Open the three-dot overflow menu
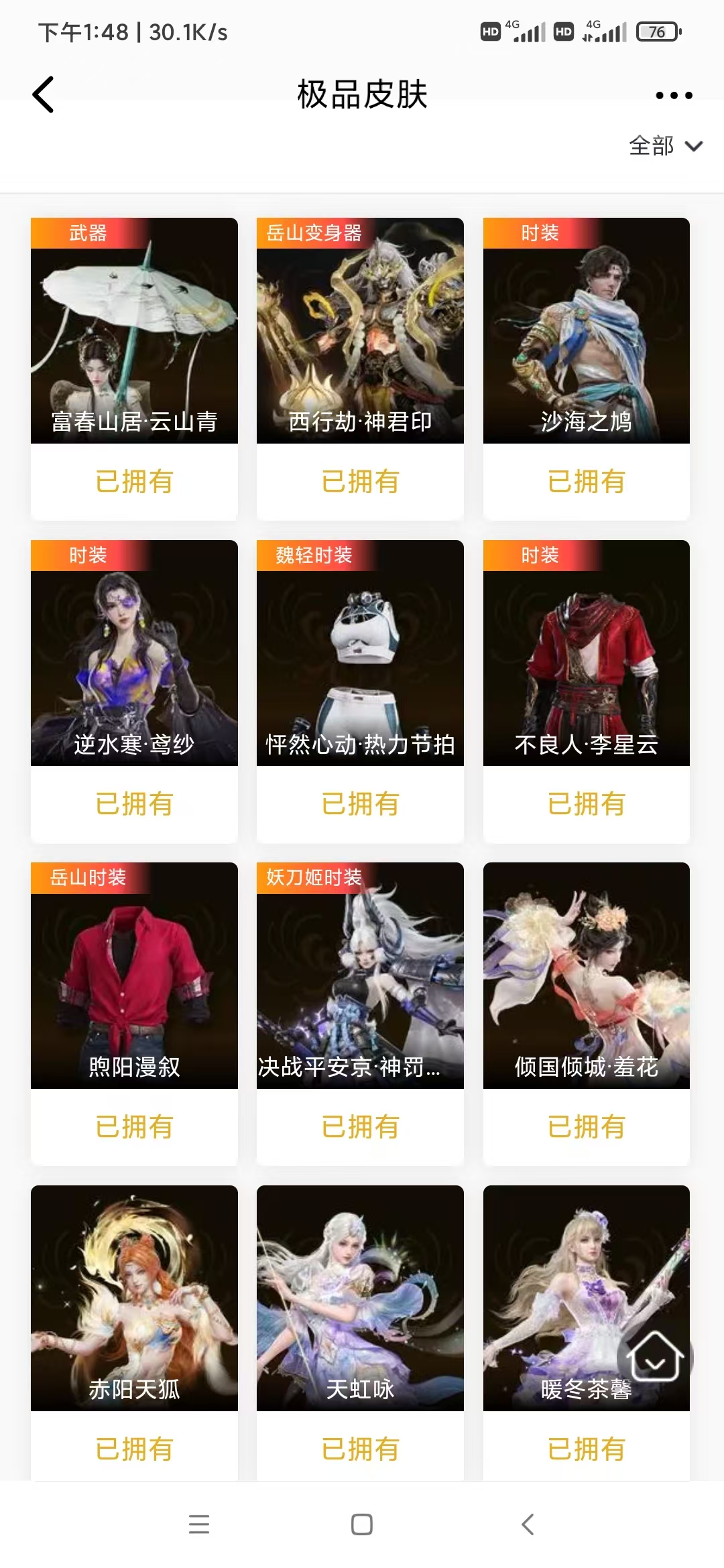 click(674, 95)
